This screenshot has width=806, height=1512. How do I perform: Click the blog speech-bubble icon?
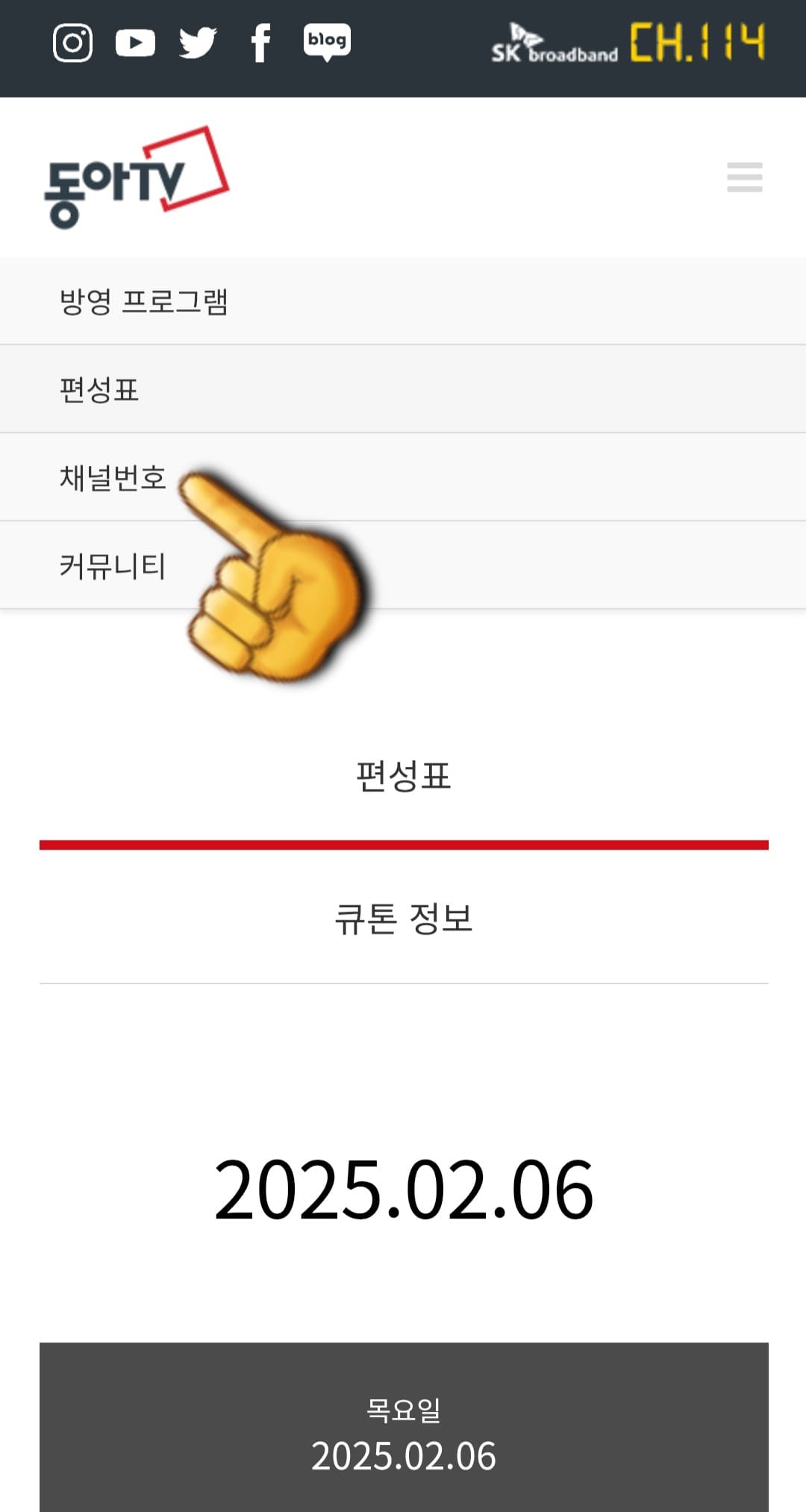[326, 43]
